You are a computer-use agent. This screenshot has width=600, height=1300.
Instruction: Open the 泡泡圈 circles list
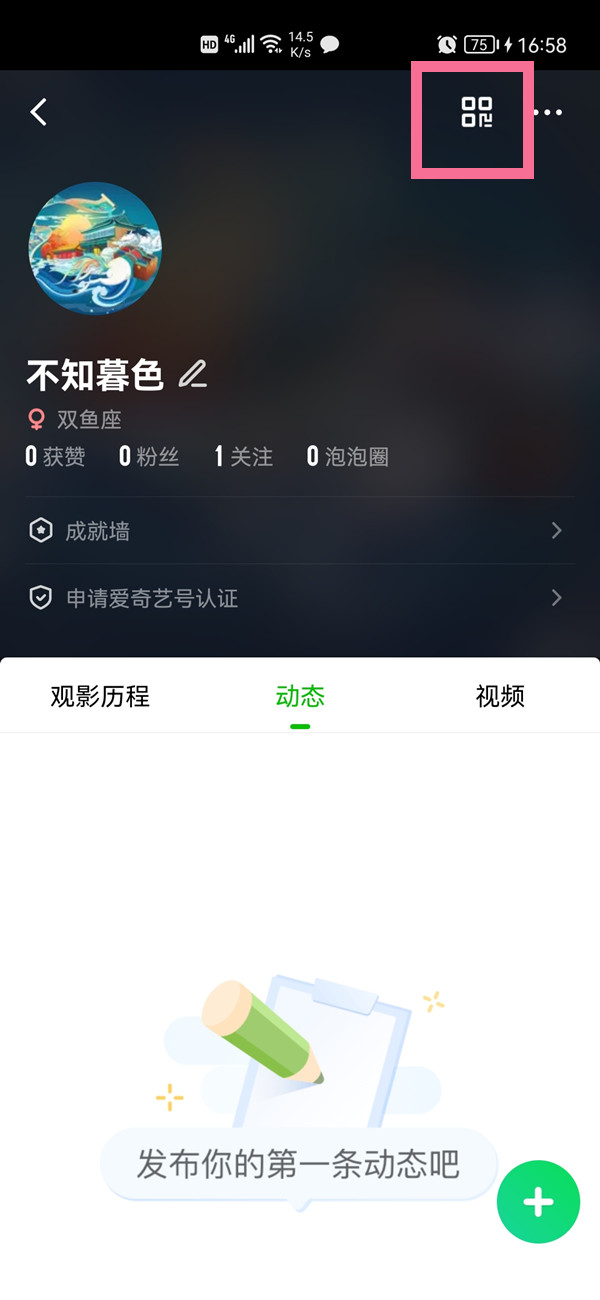348,457
